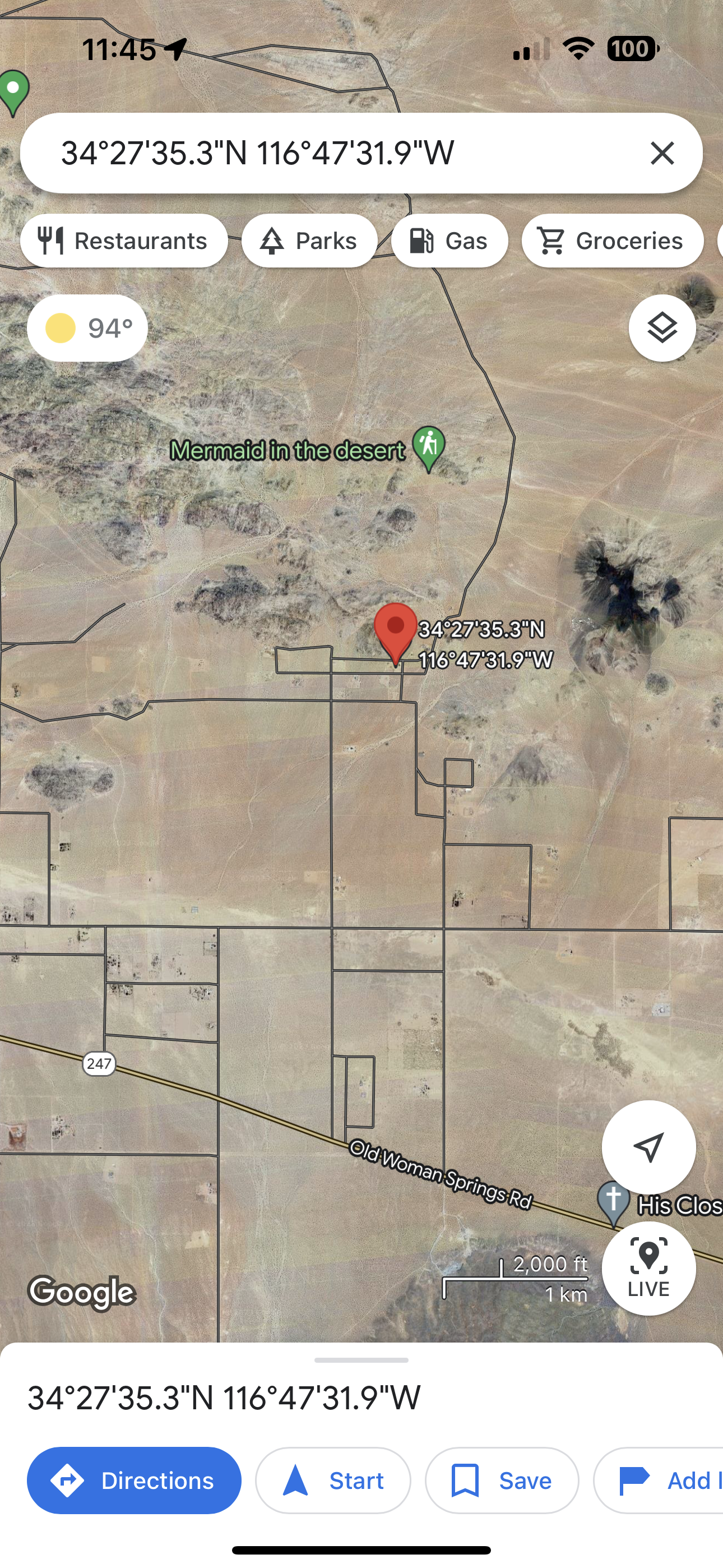Screen dimensions: 723x1568
Task: Open Mermaid in the desert marker
Action: (x=428, y=447)
